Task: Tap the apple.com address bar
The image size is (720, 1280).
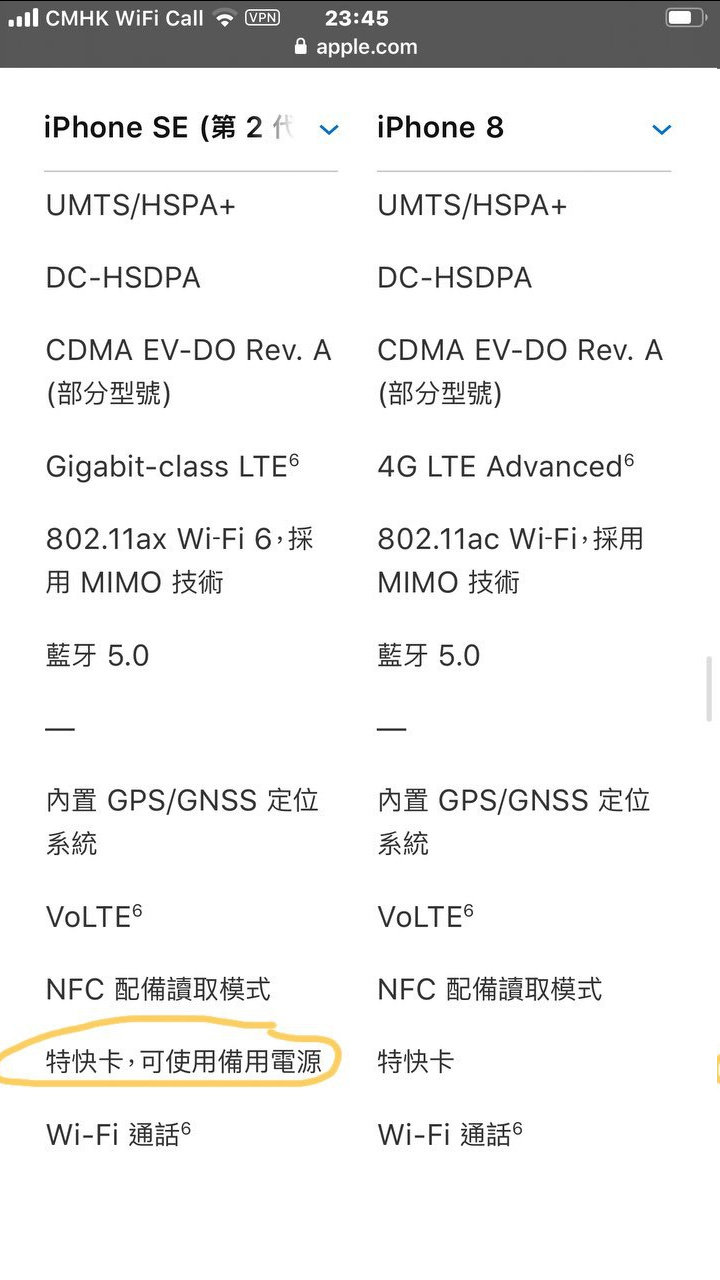Action: (357, 47)
